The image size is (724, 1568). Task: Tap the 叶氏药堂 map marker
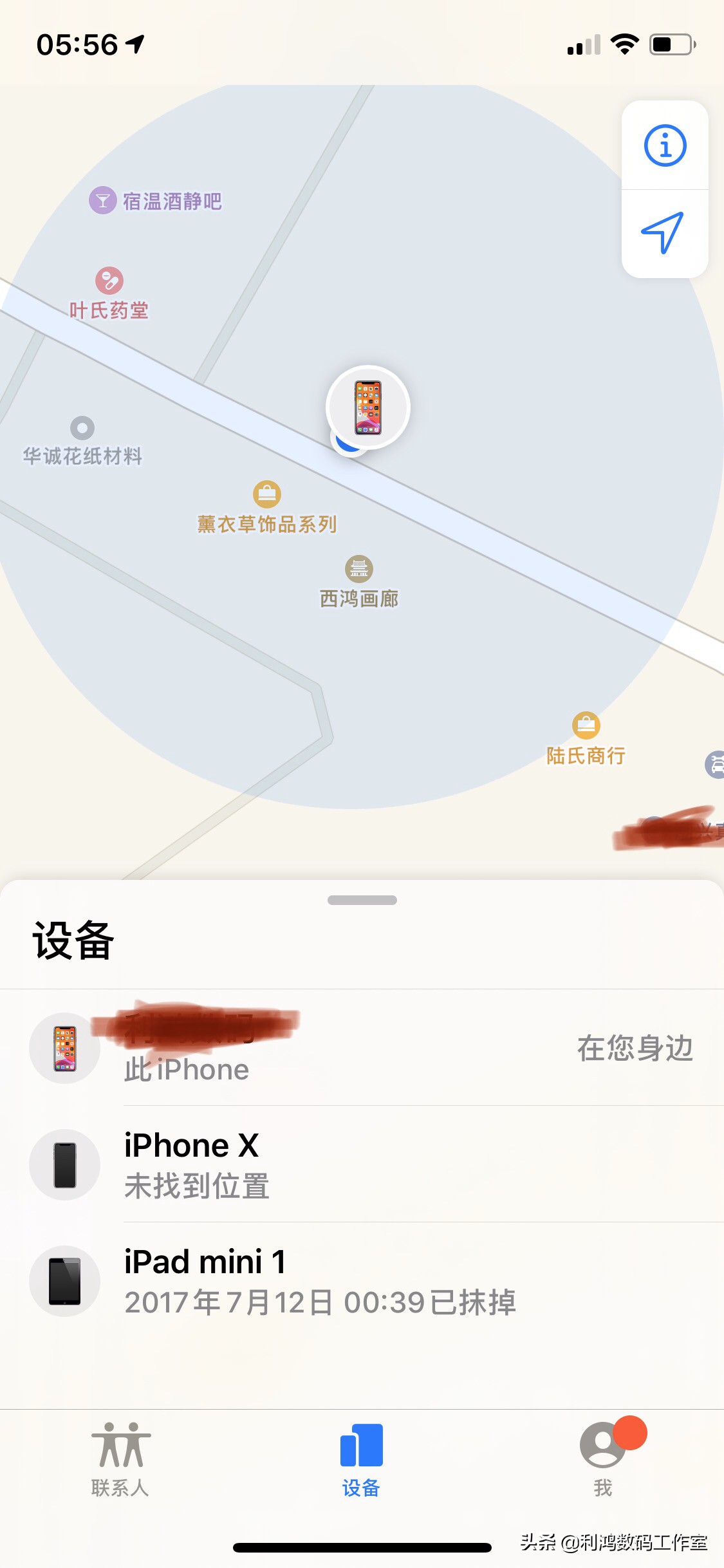[109, 281]
